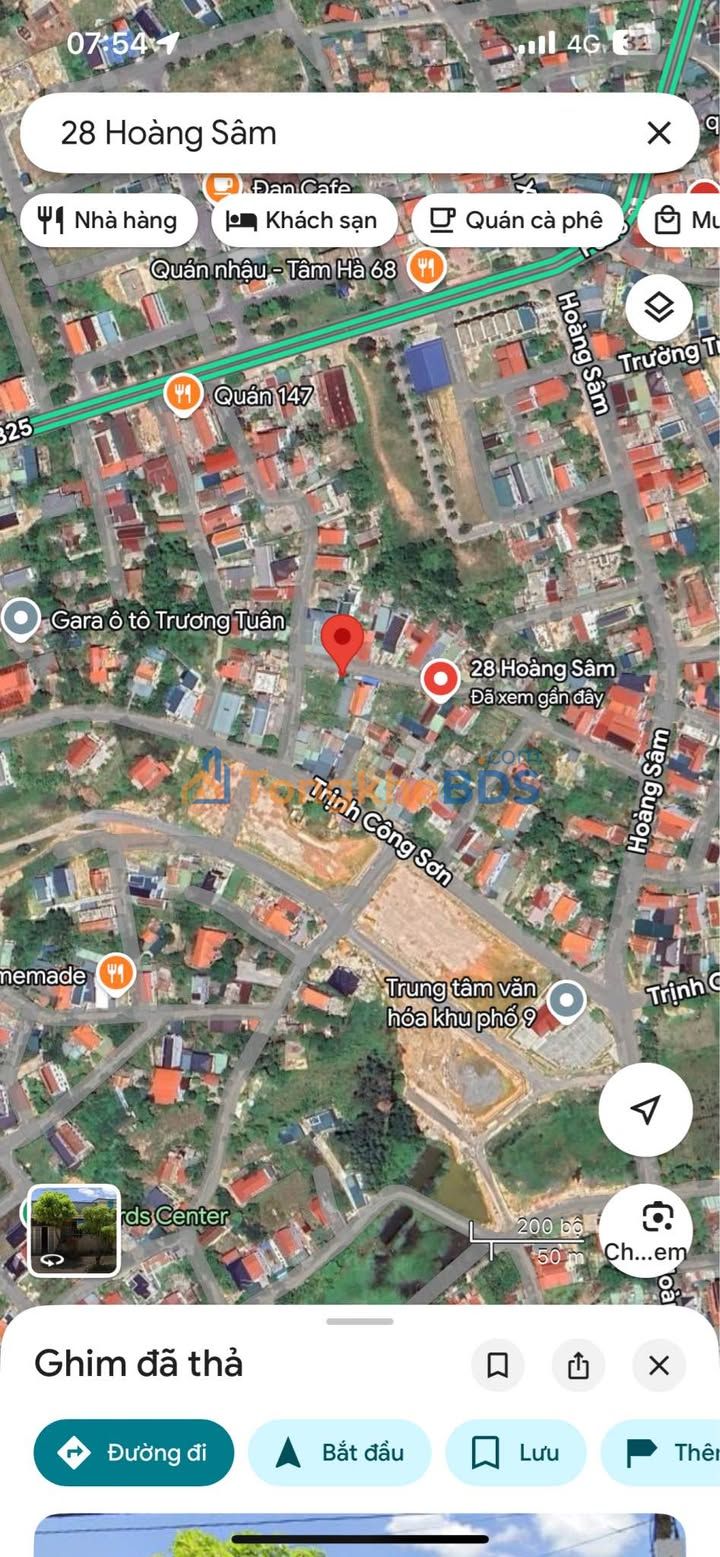Filter by Khách sạn
Viewport: 720px width, 1557px height.
point(304,220)
